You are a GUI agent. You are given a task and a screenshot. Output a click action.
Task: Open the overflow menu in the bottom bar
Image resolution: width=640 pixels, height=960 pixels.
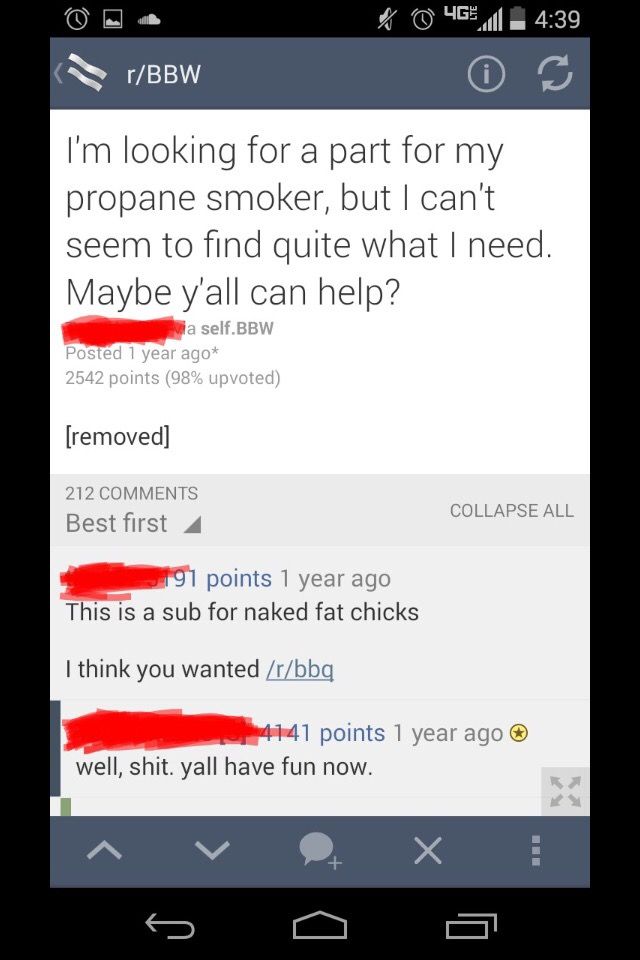pyautogui.click(x=536, y=851)
